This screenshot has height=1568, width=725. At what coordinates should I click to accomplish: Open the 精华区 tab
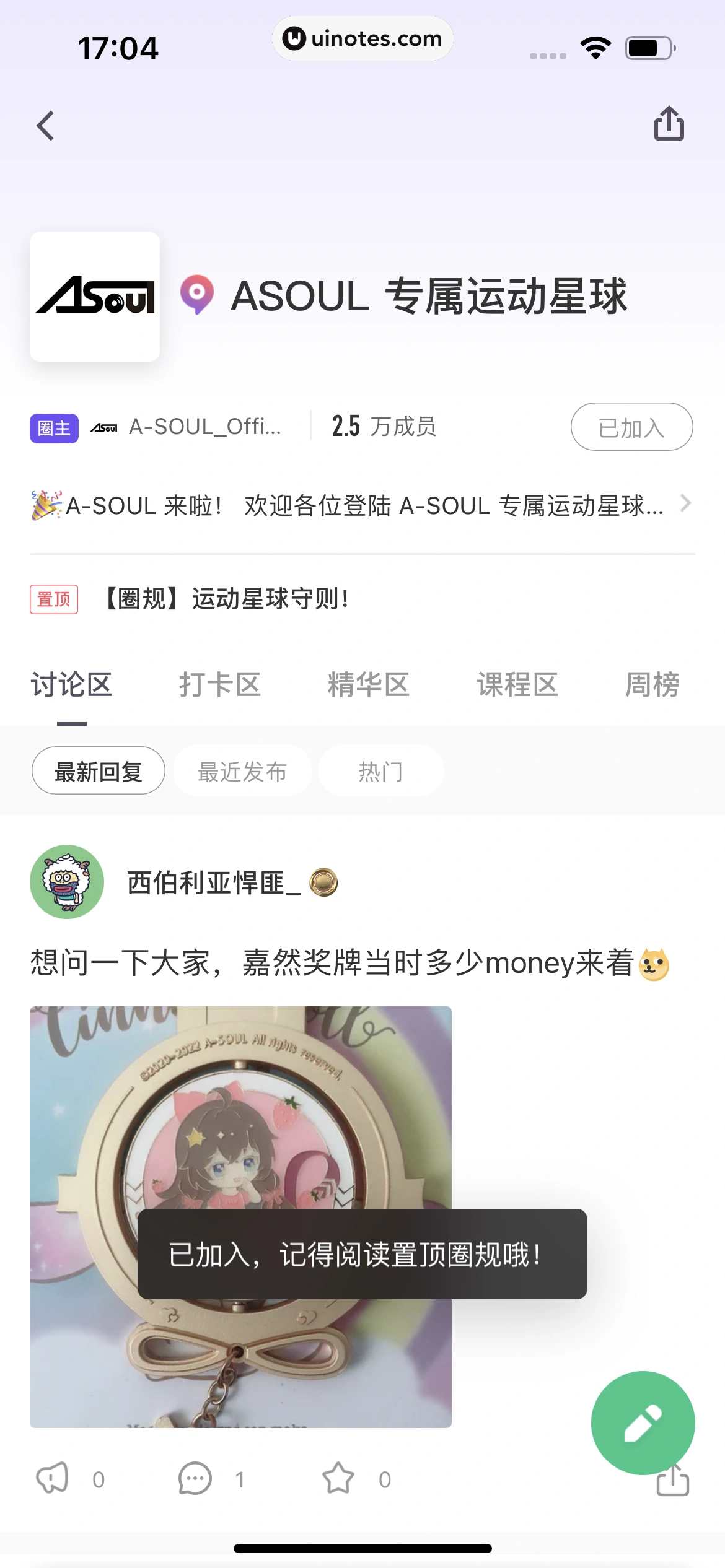[x=369, y=684]
